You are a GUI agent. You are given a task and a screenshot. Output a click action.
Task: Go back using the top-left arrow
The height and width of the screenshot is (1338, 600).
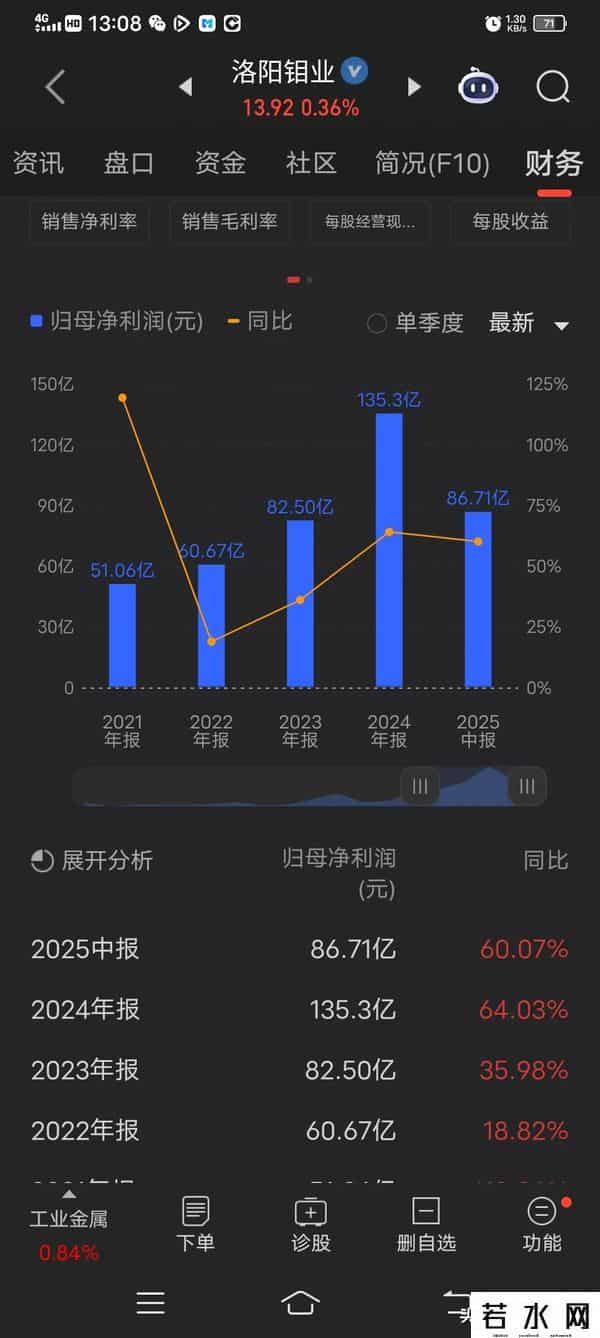(55, 87)
